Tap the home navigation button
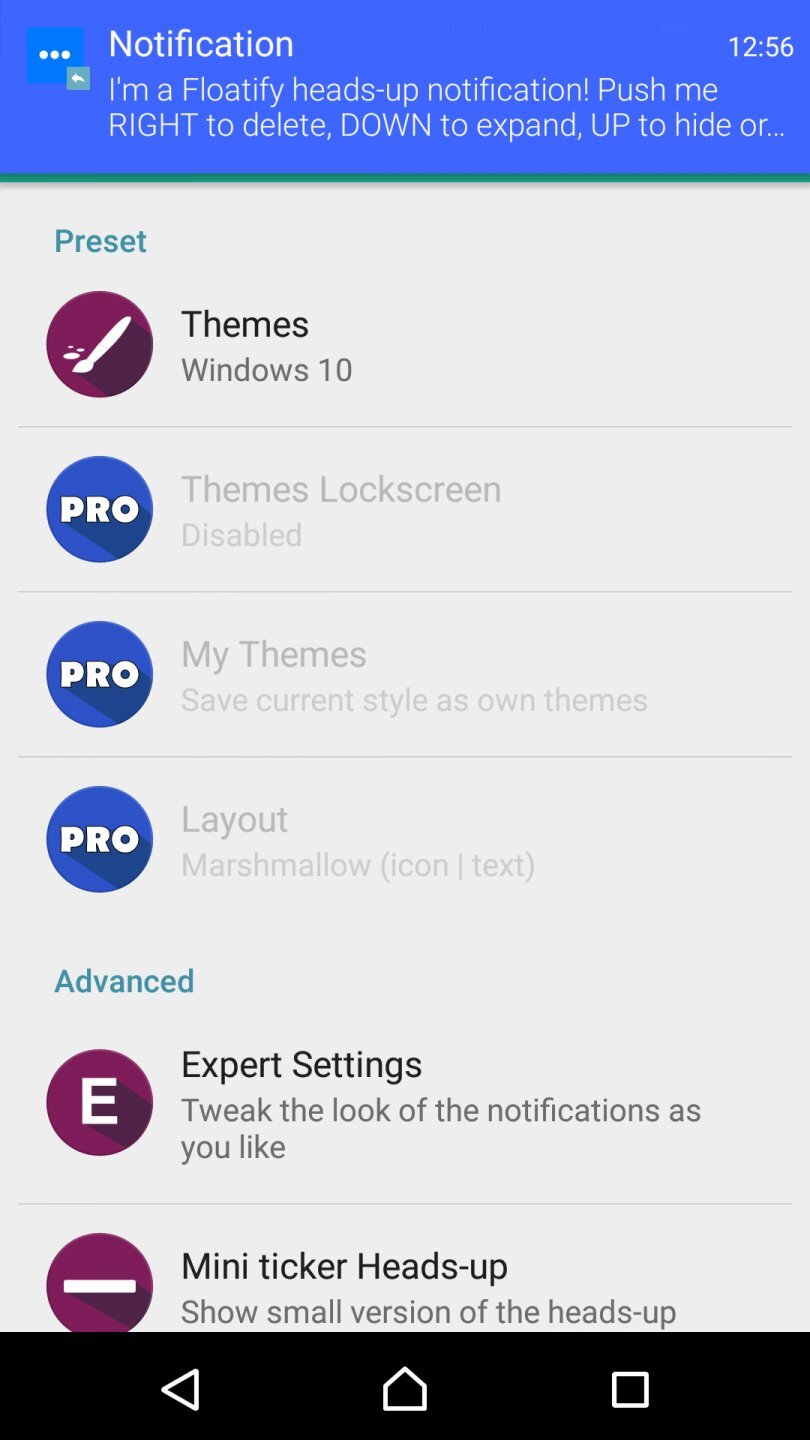The width and height of the screenshot is (810, 1440). (405, 1389)
